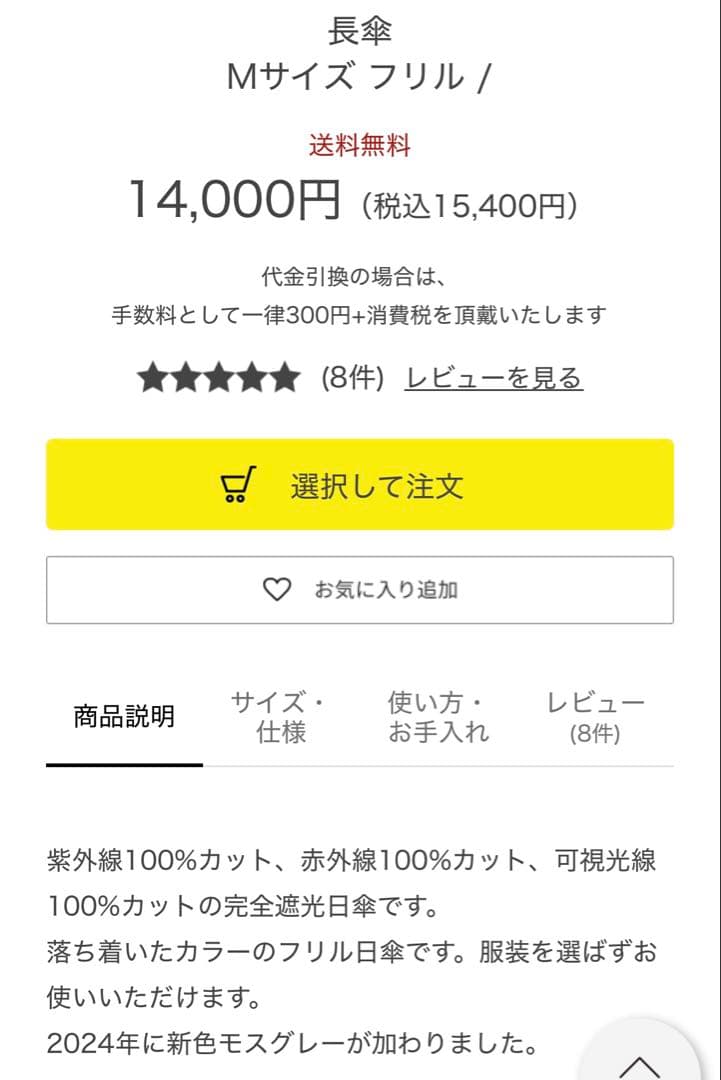Click the お気に入り追加 favorites button
Screen dimensions: 721x1080
coord(360,589)
